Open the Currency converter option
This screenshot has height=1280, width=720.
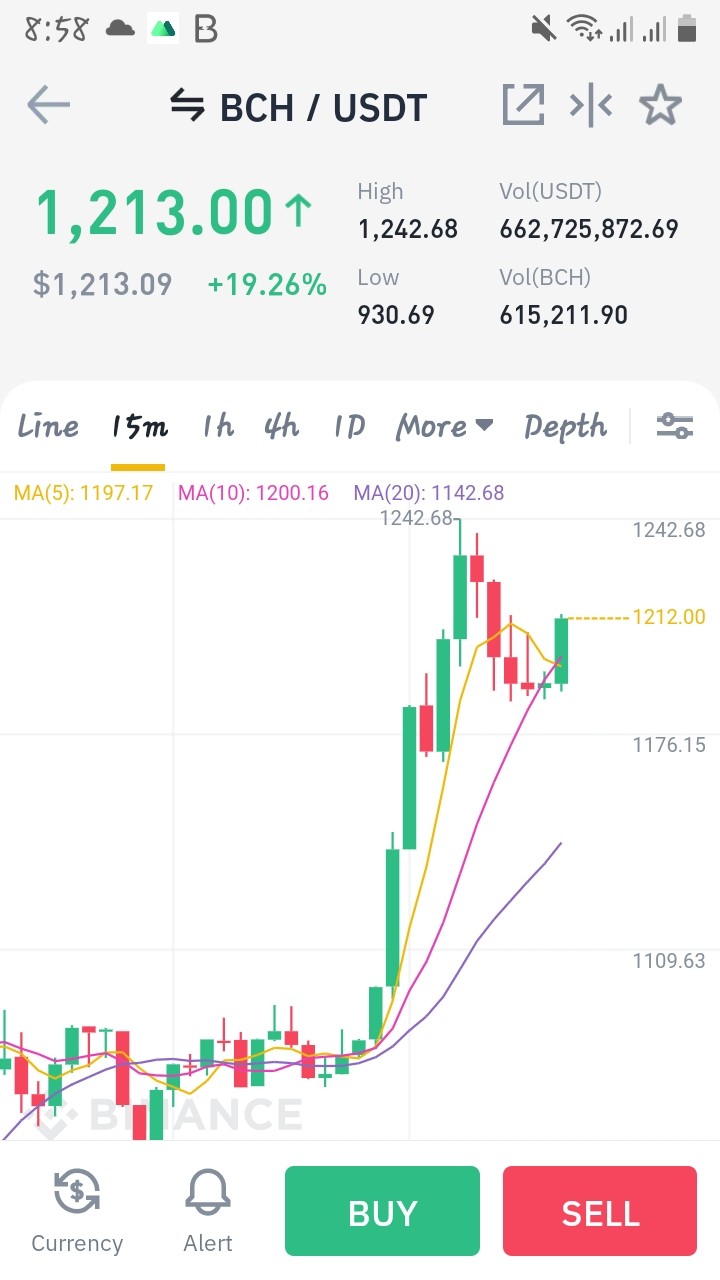(x=77, y=1212)
